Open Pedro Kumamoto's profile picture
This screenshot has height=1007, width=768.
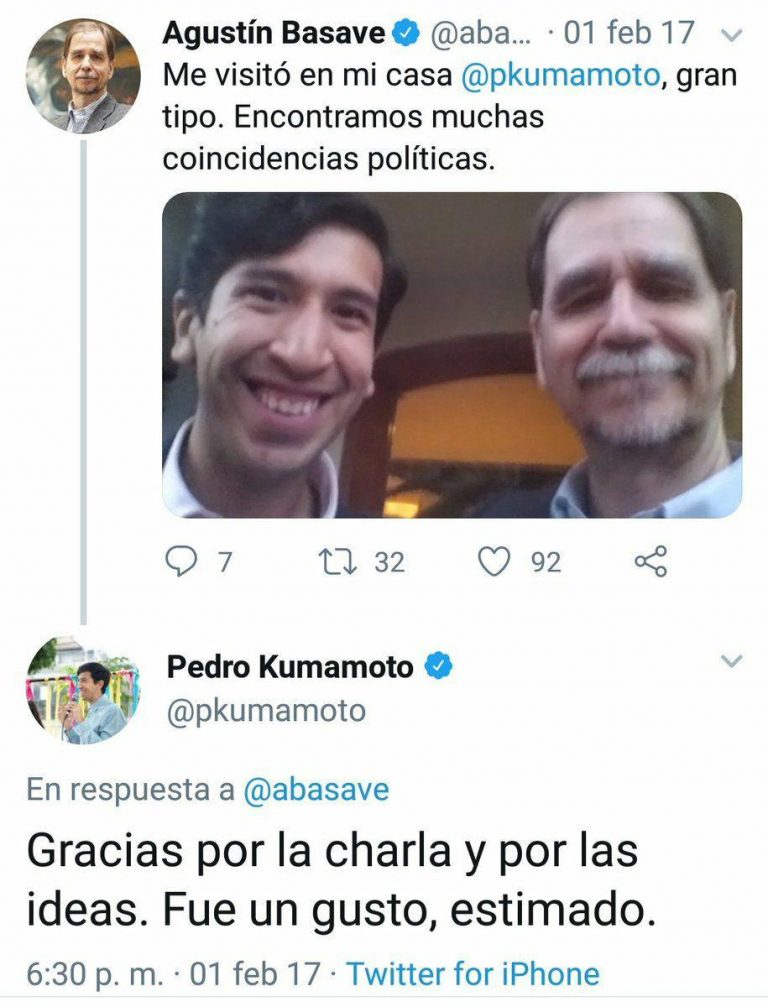coord(83,689)
